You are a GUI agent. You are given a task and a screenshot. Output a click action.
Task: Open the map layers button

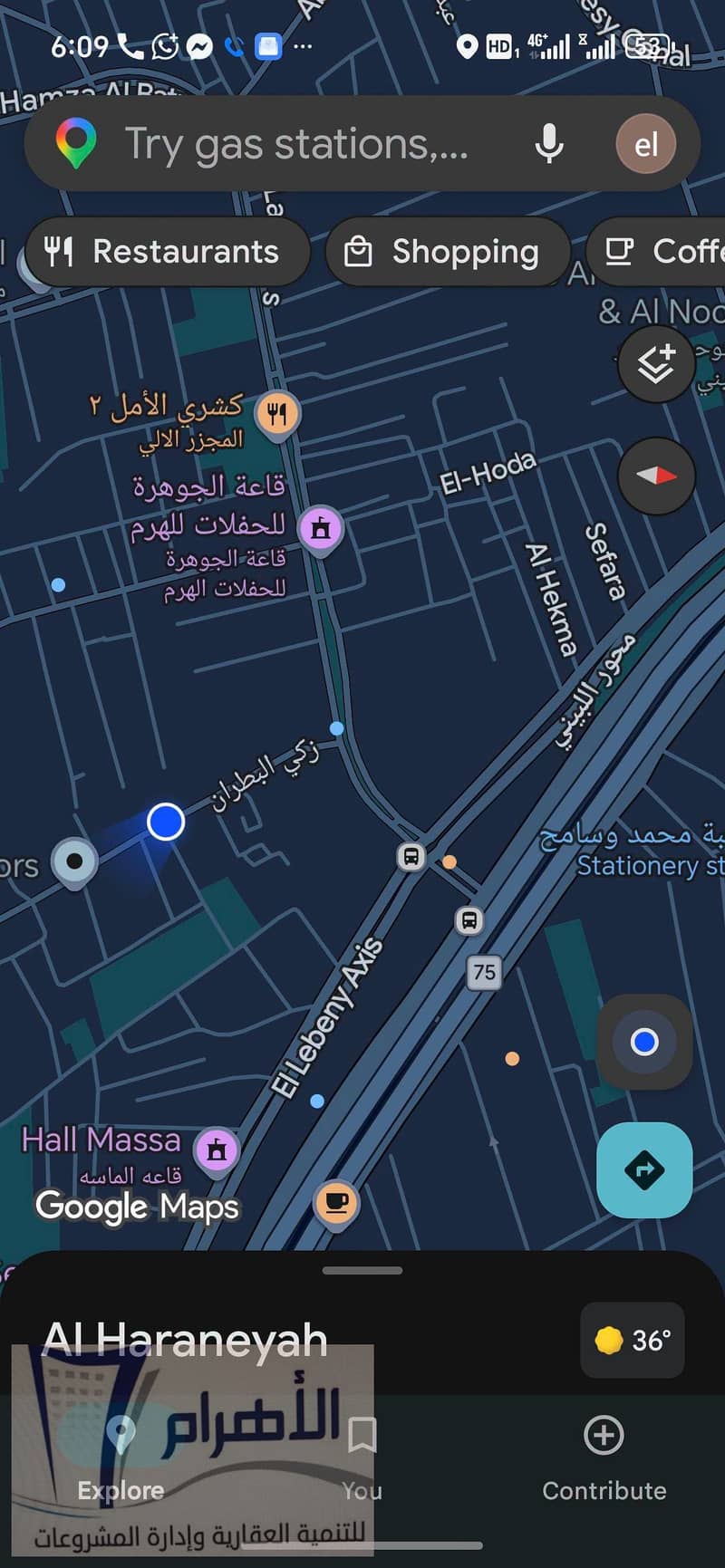click(656, 365)
